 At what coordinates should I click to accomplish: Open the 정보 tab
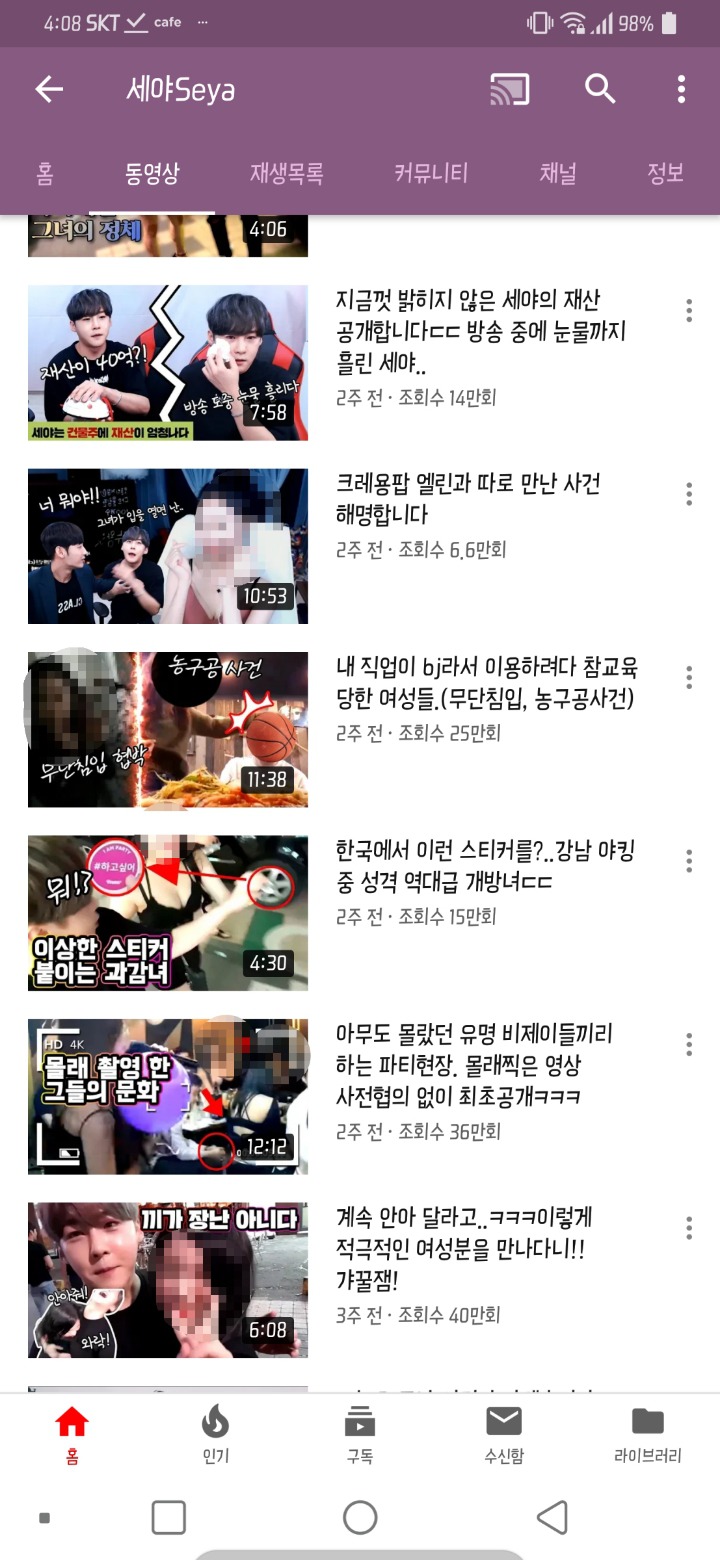point(665,173)
